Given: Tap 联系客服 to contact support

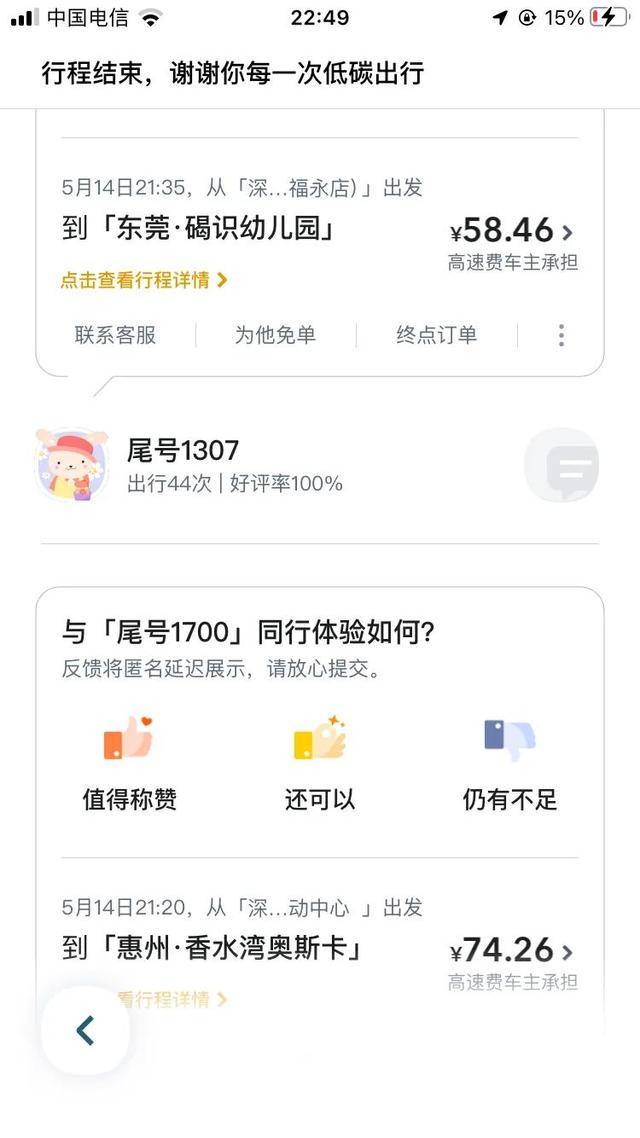Looking at the screenshot, I should (116, 335).
